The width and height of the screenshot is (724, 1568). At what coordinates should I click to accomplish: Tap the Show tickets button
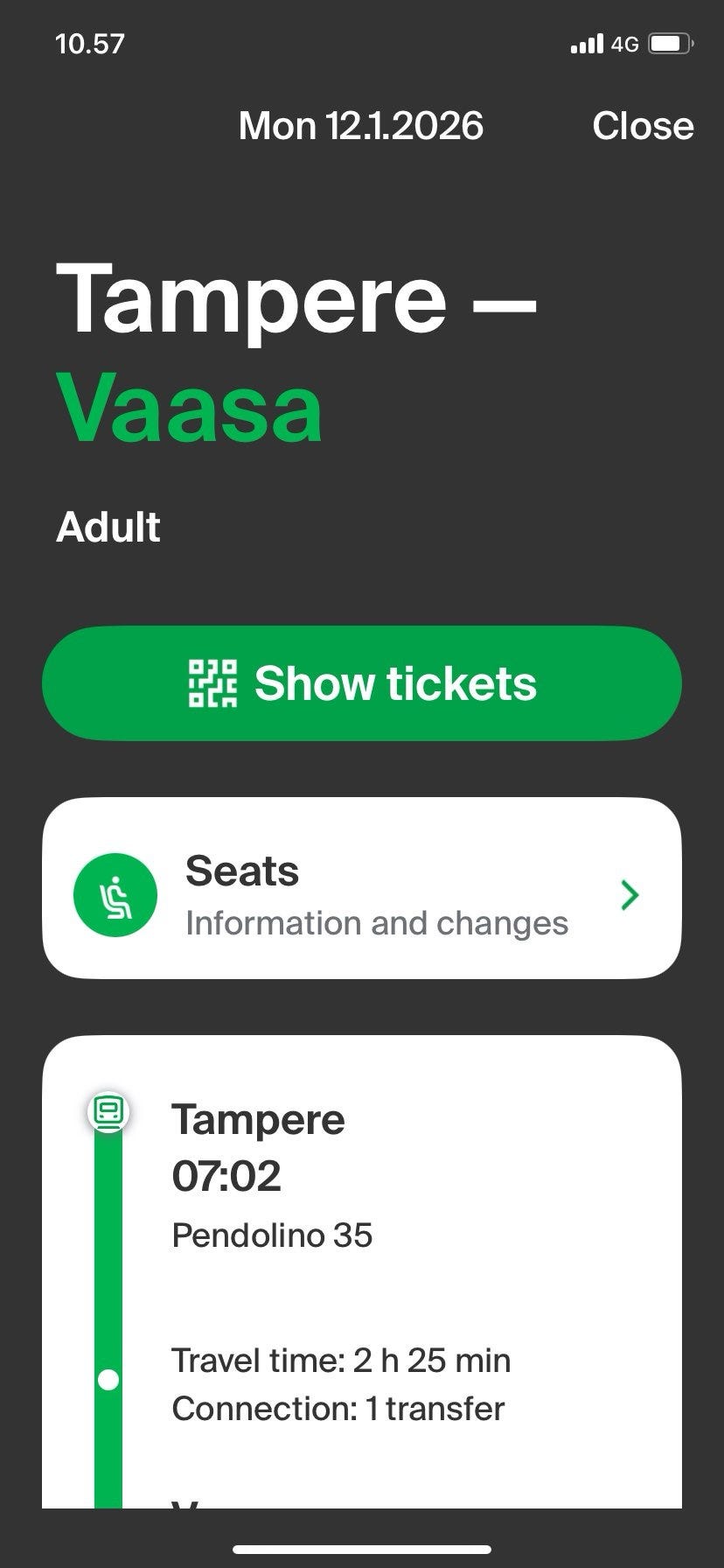pyautogui.click(x=362, y=683)
